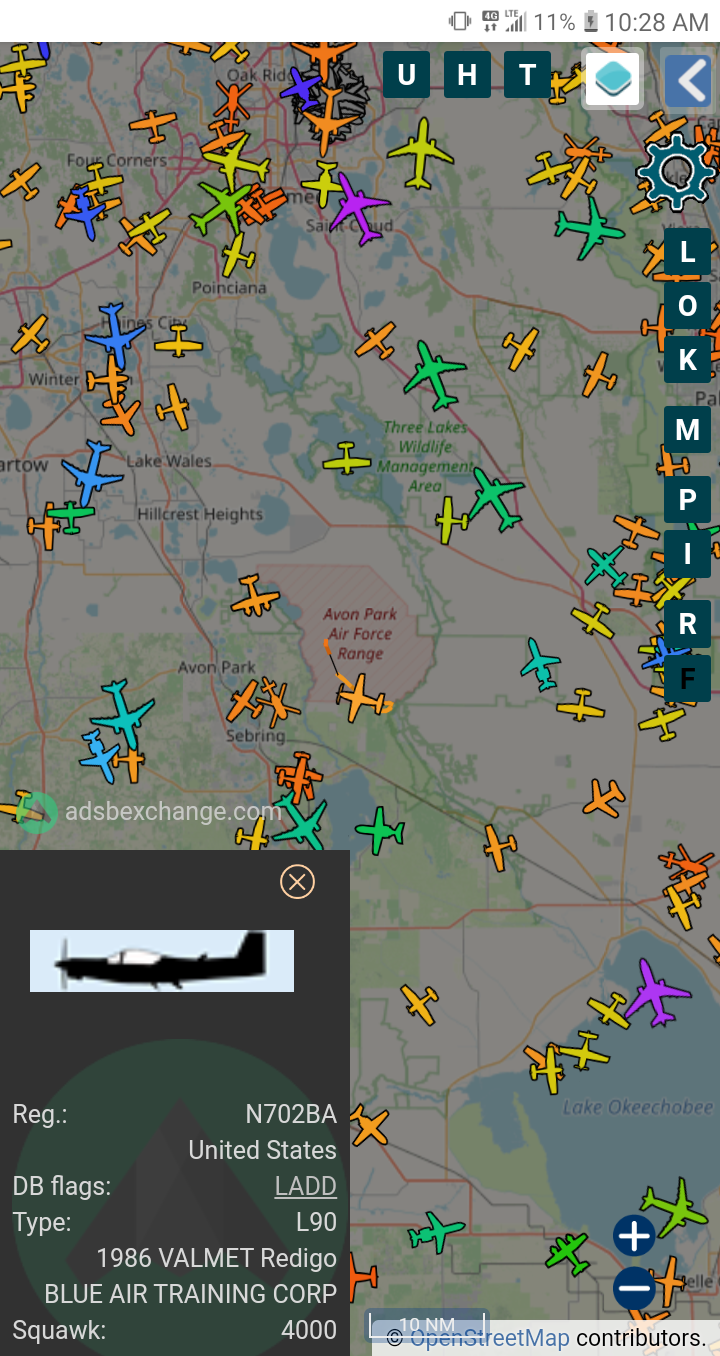Close the aircraft info panel
The width and height of the screenshot is (720, 1356).
tap(297, 882)
